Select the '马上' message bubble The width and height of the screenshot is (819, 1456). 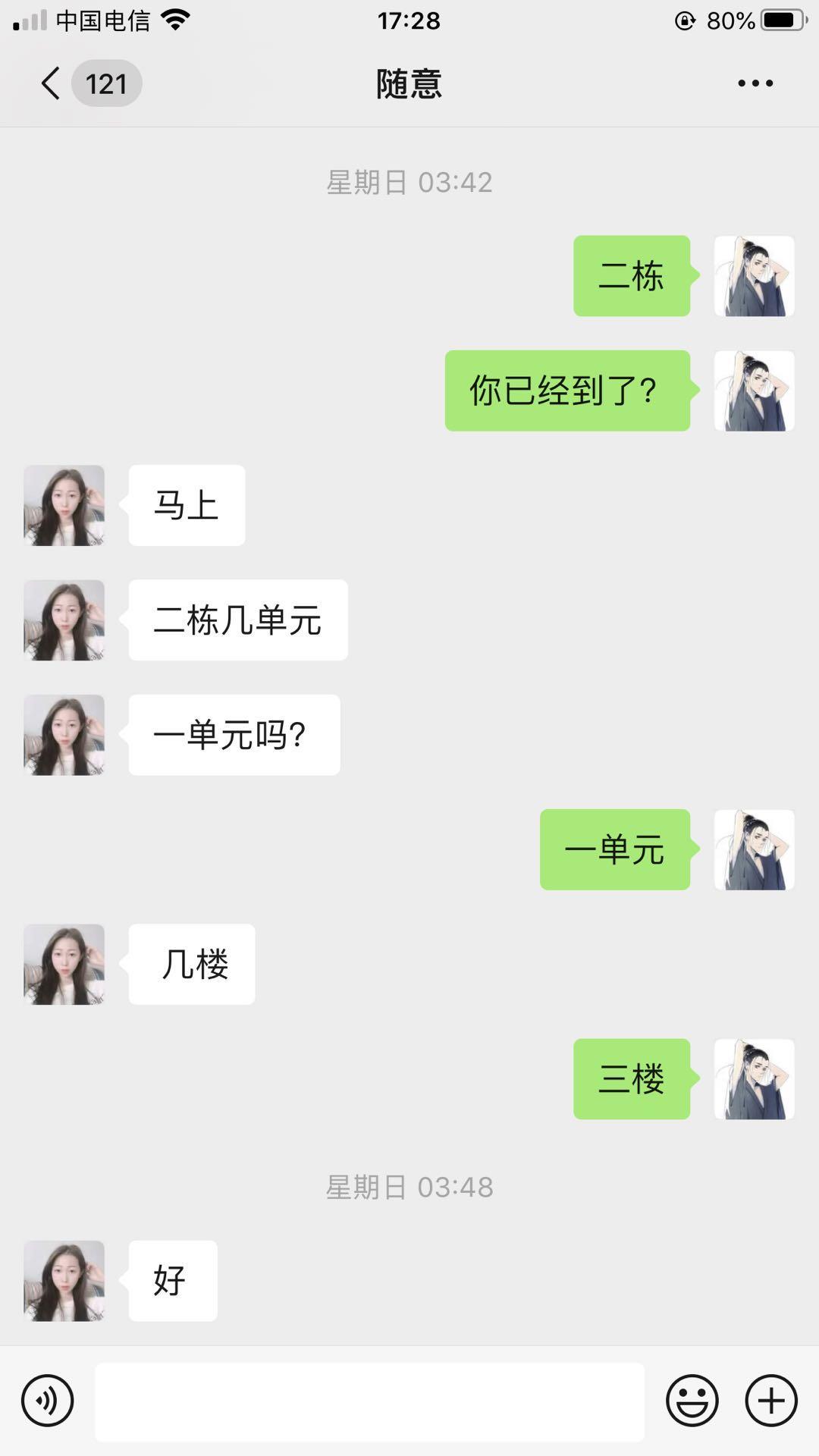185,505
